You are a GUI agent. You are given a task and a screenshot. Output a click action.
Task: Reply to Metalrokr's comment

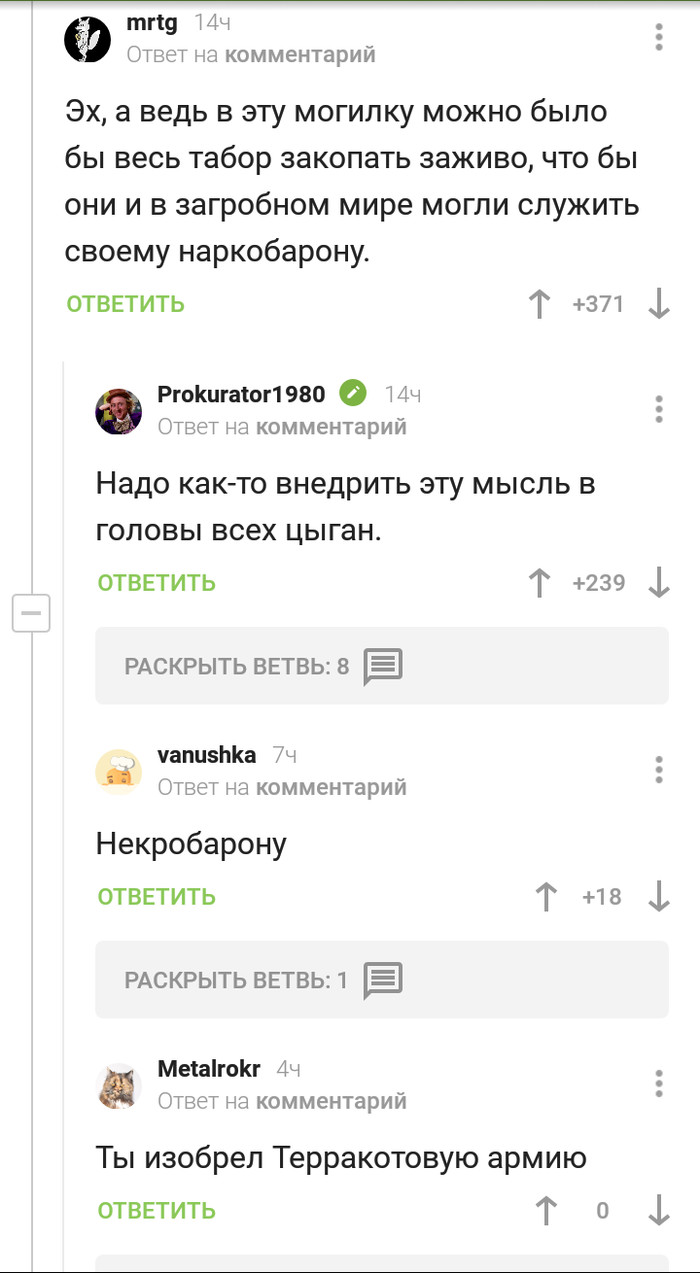pos(157,1211)
